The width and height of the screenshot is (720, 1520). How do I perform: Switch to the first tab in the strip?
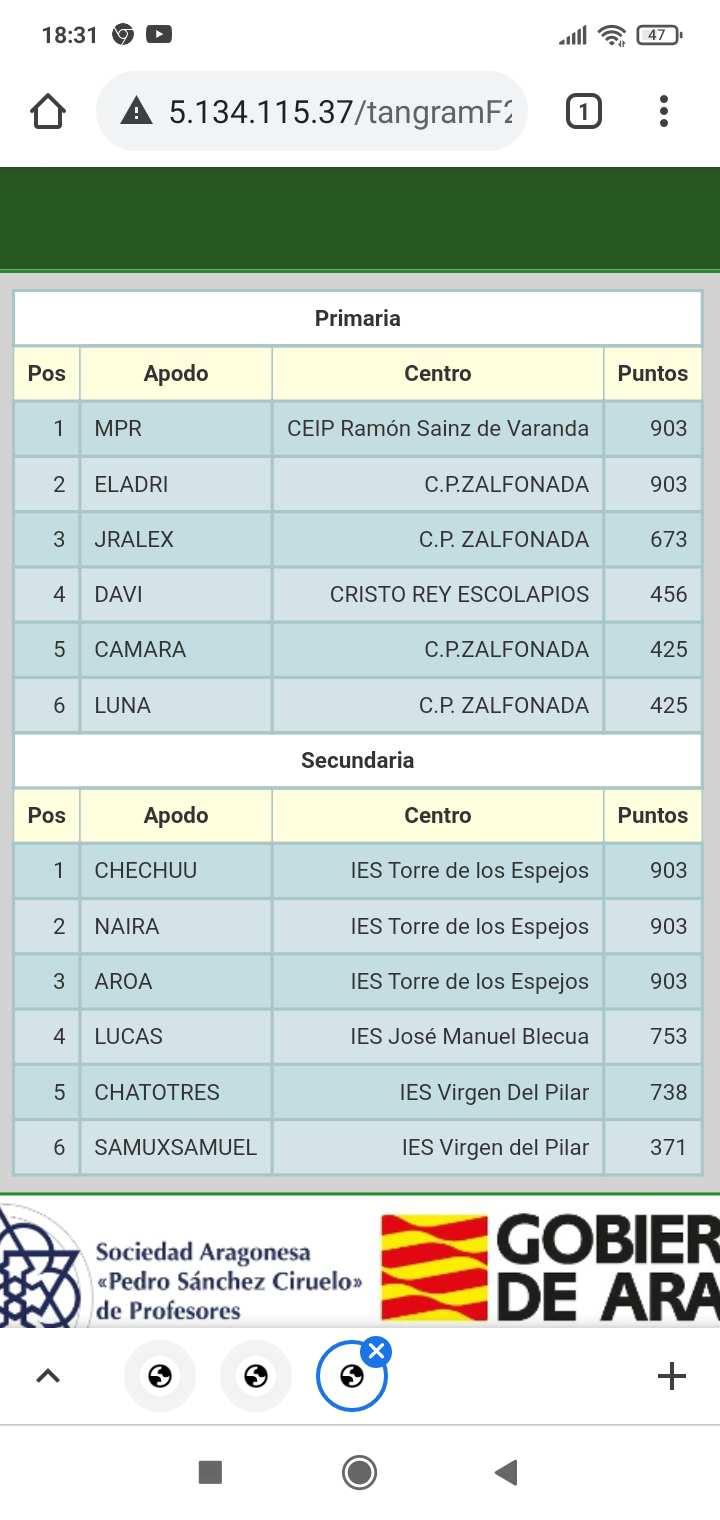pyautogui.click(x=160, y=1377)
